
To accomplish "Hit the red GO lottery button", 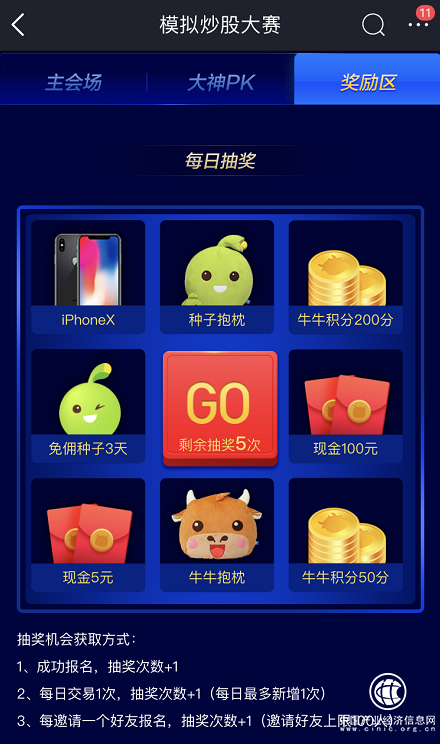I will point(220,409).
